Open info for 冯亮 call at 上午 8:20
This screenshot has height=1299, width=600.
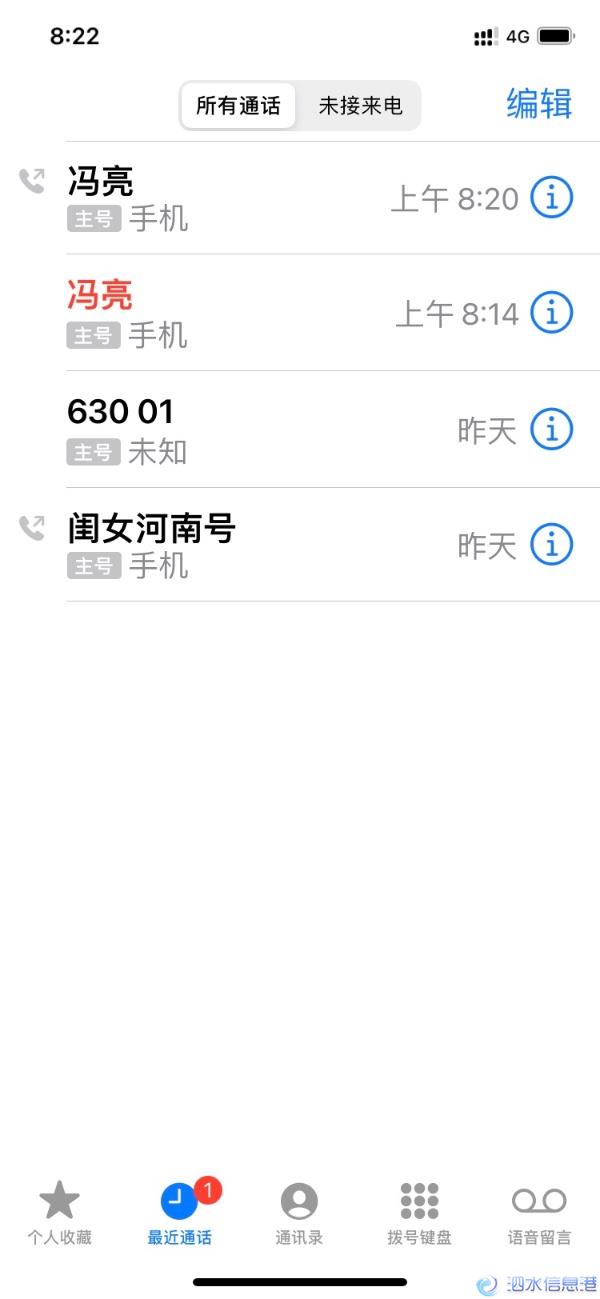click(551, 198)
